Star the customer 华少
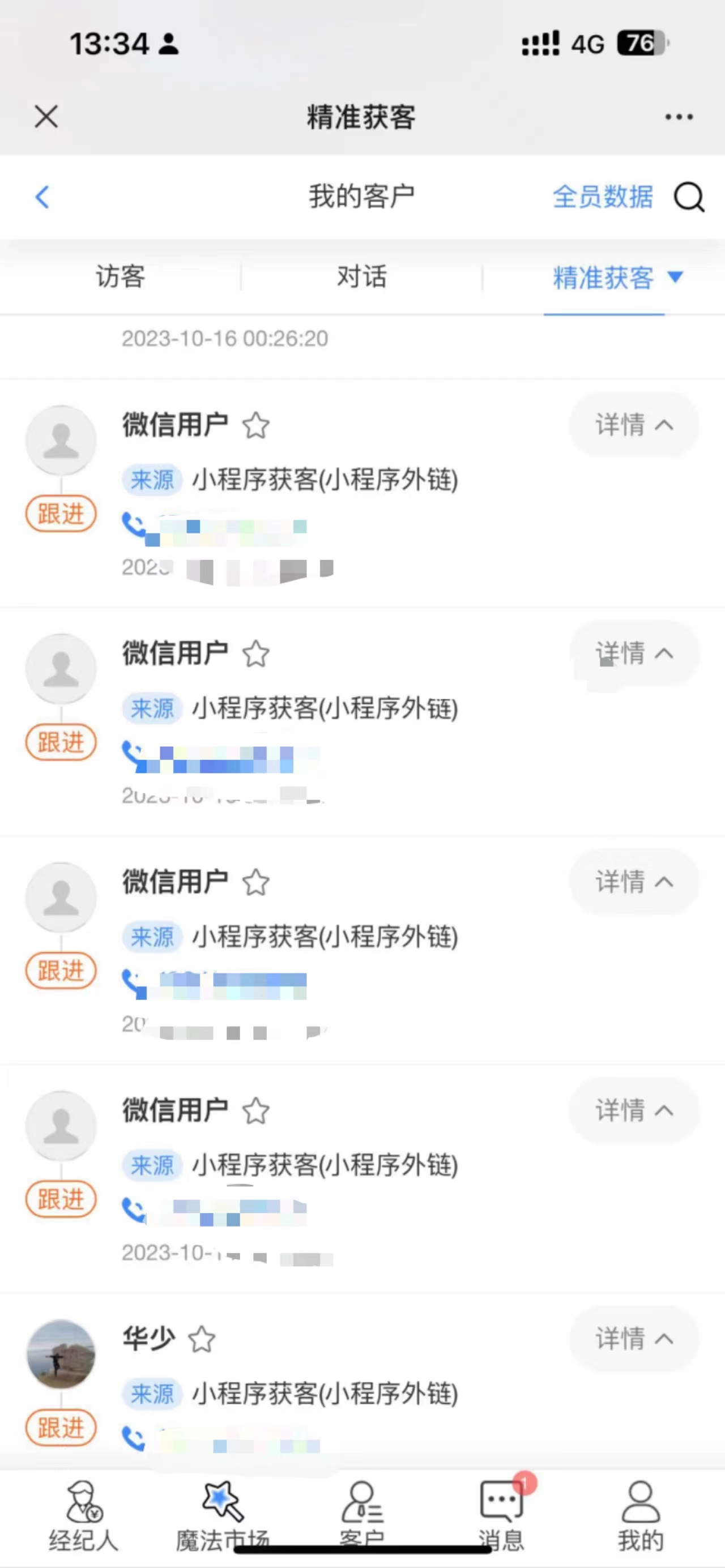 202,1340
